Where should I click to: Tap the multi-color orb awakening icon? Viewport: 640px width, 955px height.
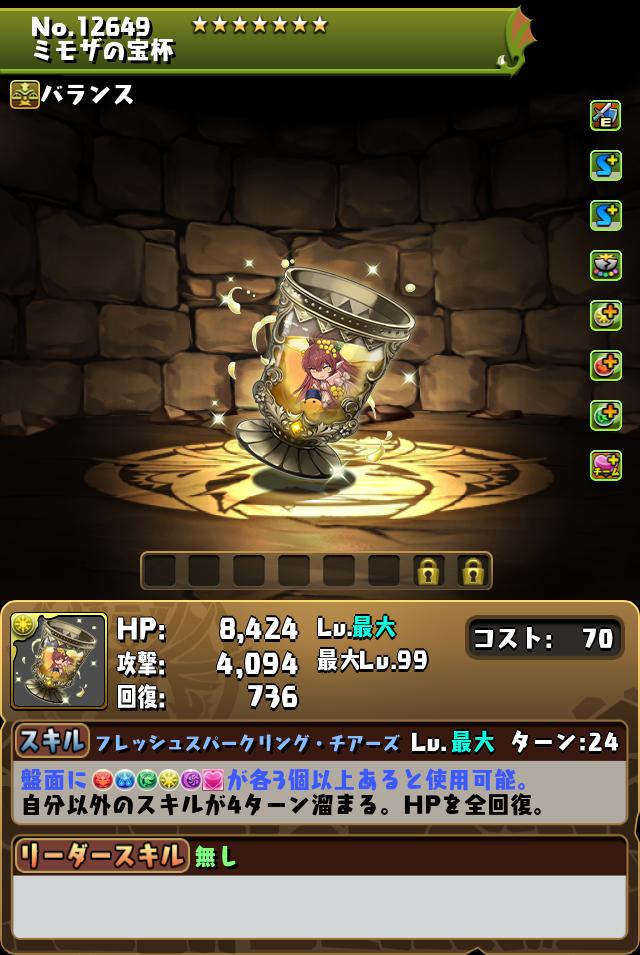605,265
